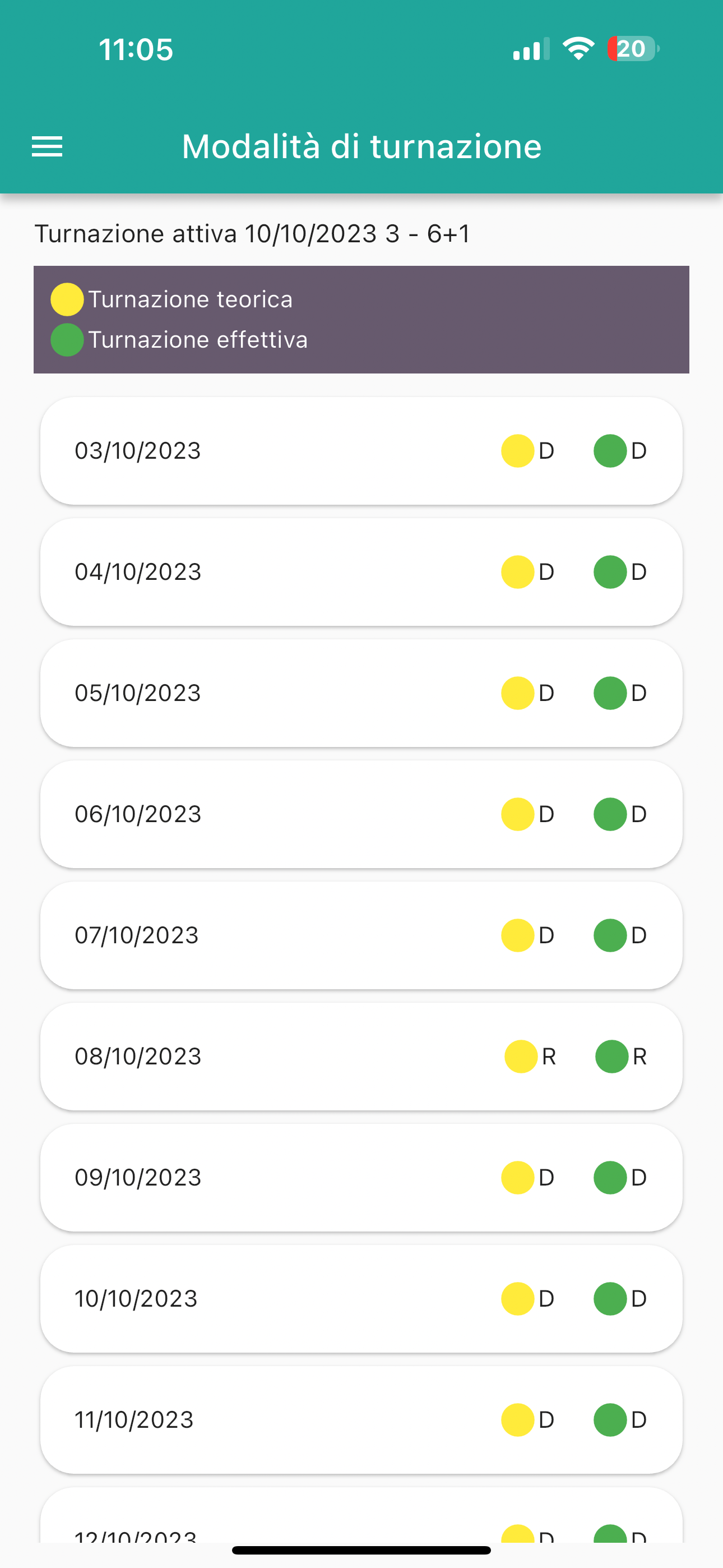Open the 08/10/2023 rest day card
This screenshot has width=723, height=1568.
(x=361, y=1057)
